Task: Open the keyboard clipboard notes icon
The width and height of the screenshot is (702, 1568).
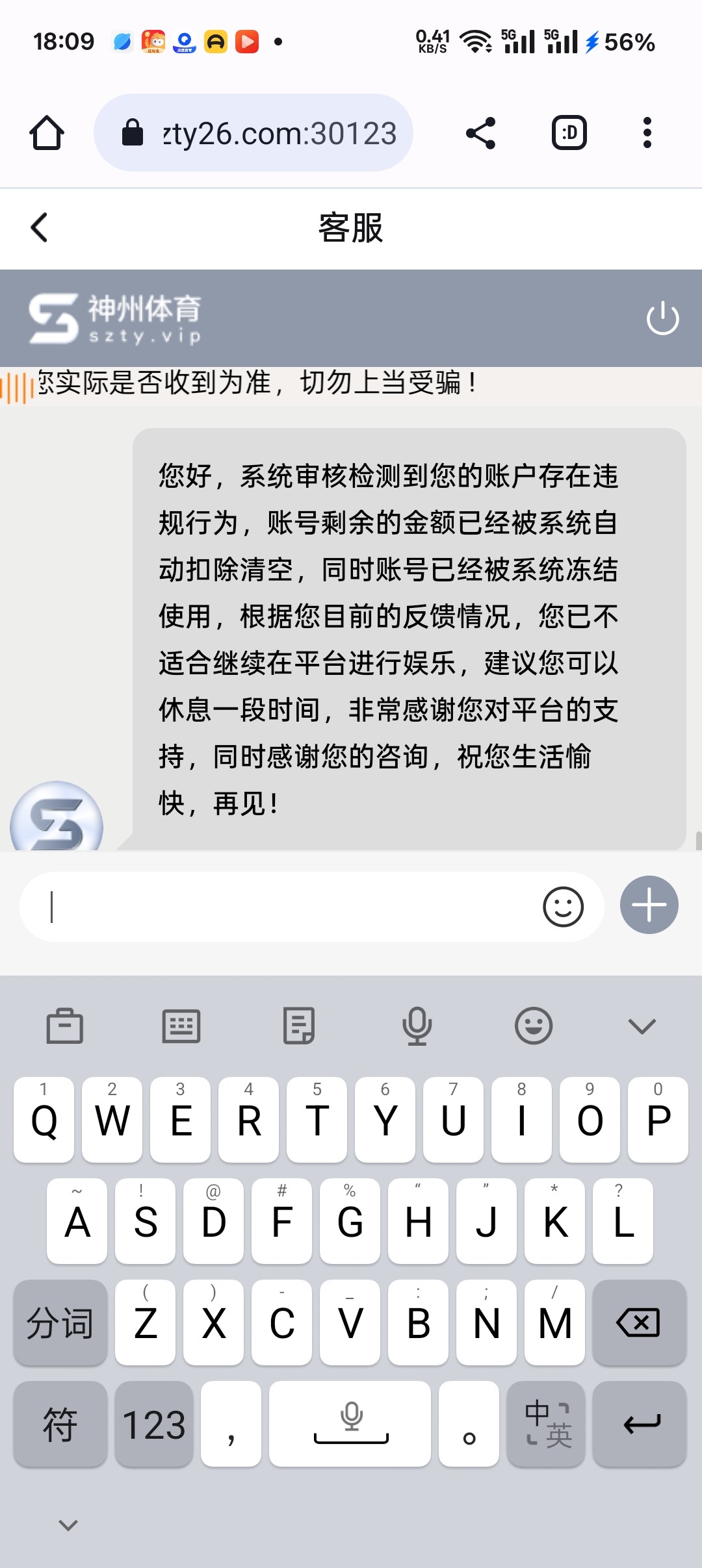Action: tap(299, 1026)
